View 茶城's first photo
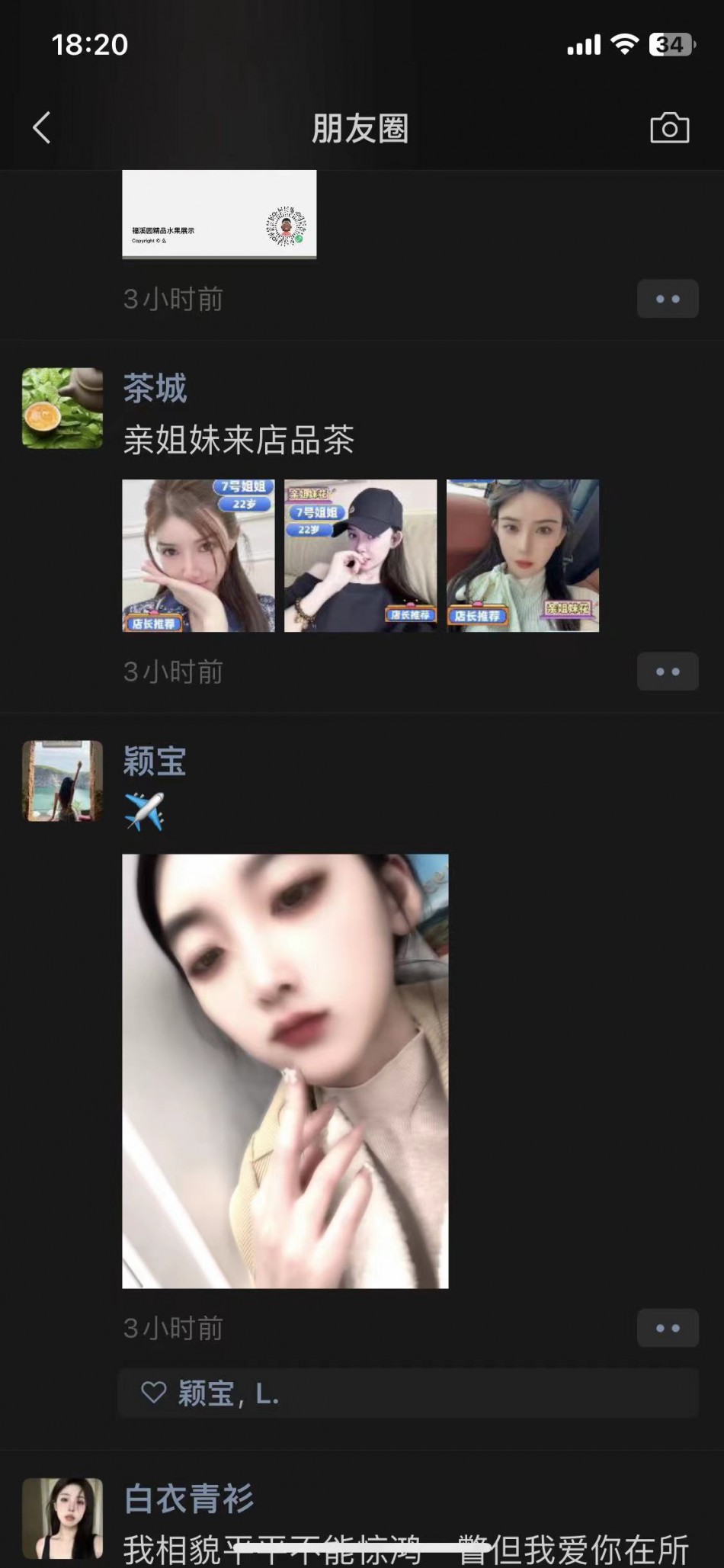 tap(198, 556)
